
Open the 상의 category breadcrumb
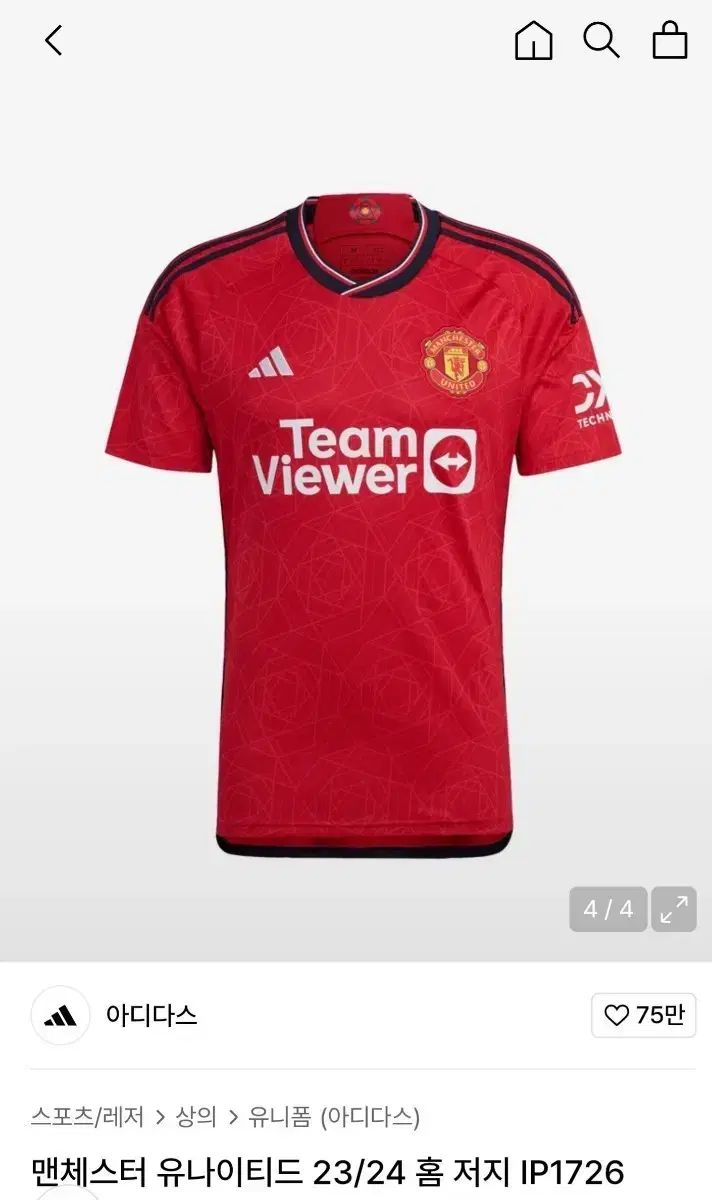pyautogui.click(x=196, y=1116)
